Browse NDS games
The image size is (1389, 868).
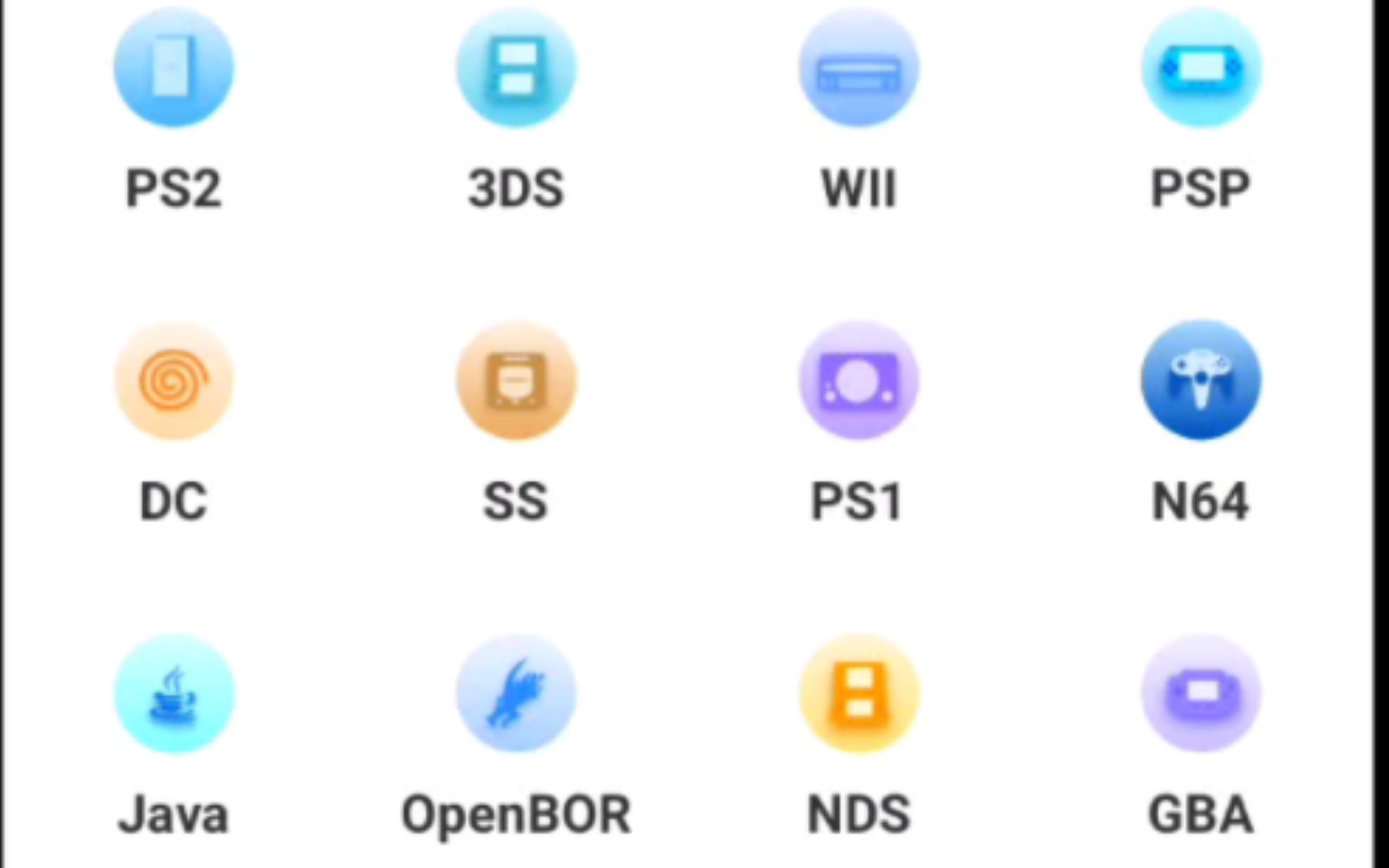858,694
